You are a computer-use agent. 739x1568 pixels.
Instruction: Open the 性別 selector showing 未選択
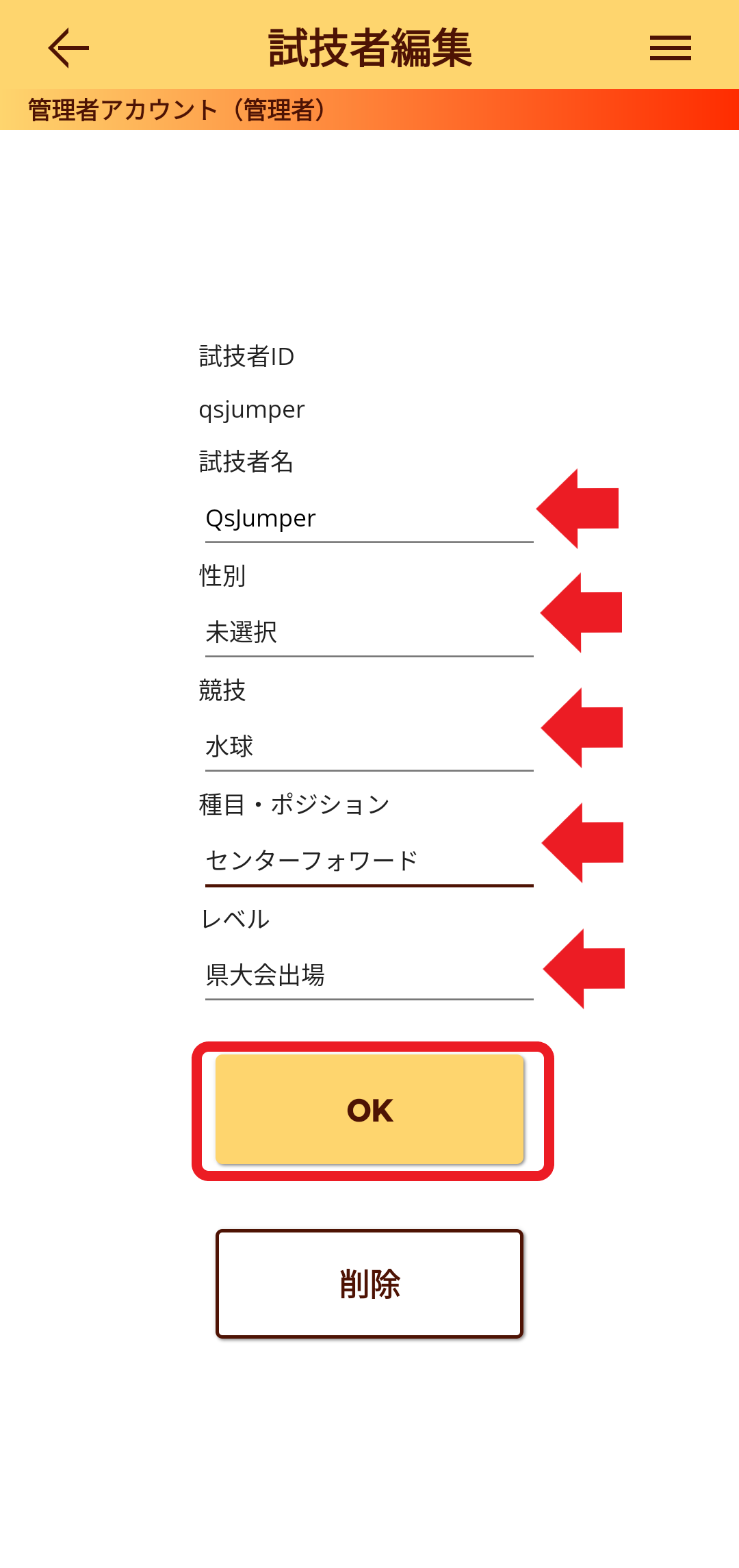369,633
